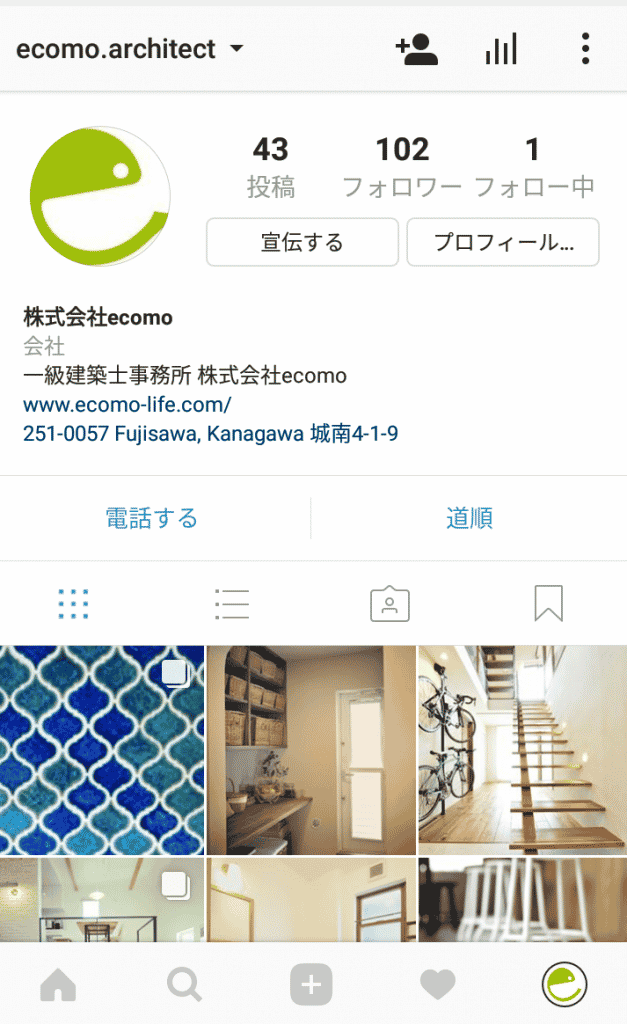Switch to the list view tab
627x1024 pixels.
pyautogui.click(x=232, y=603)
